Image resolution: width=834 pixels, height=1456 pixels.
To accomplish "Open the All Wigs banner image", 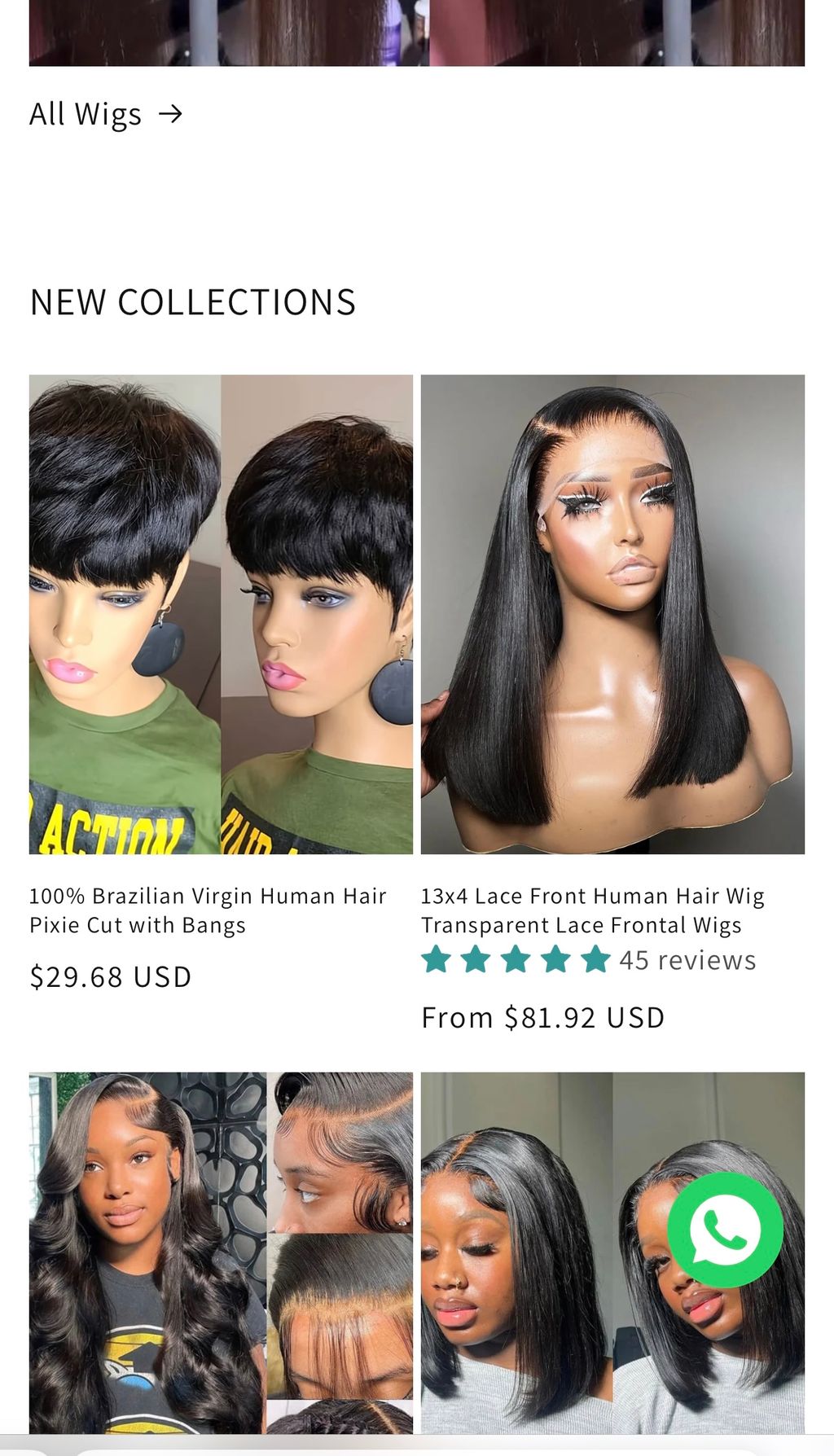I will (416, 33).
